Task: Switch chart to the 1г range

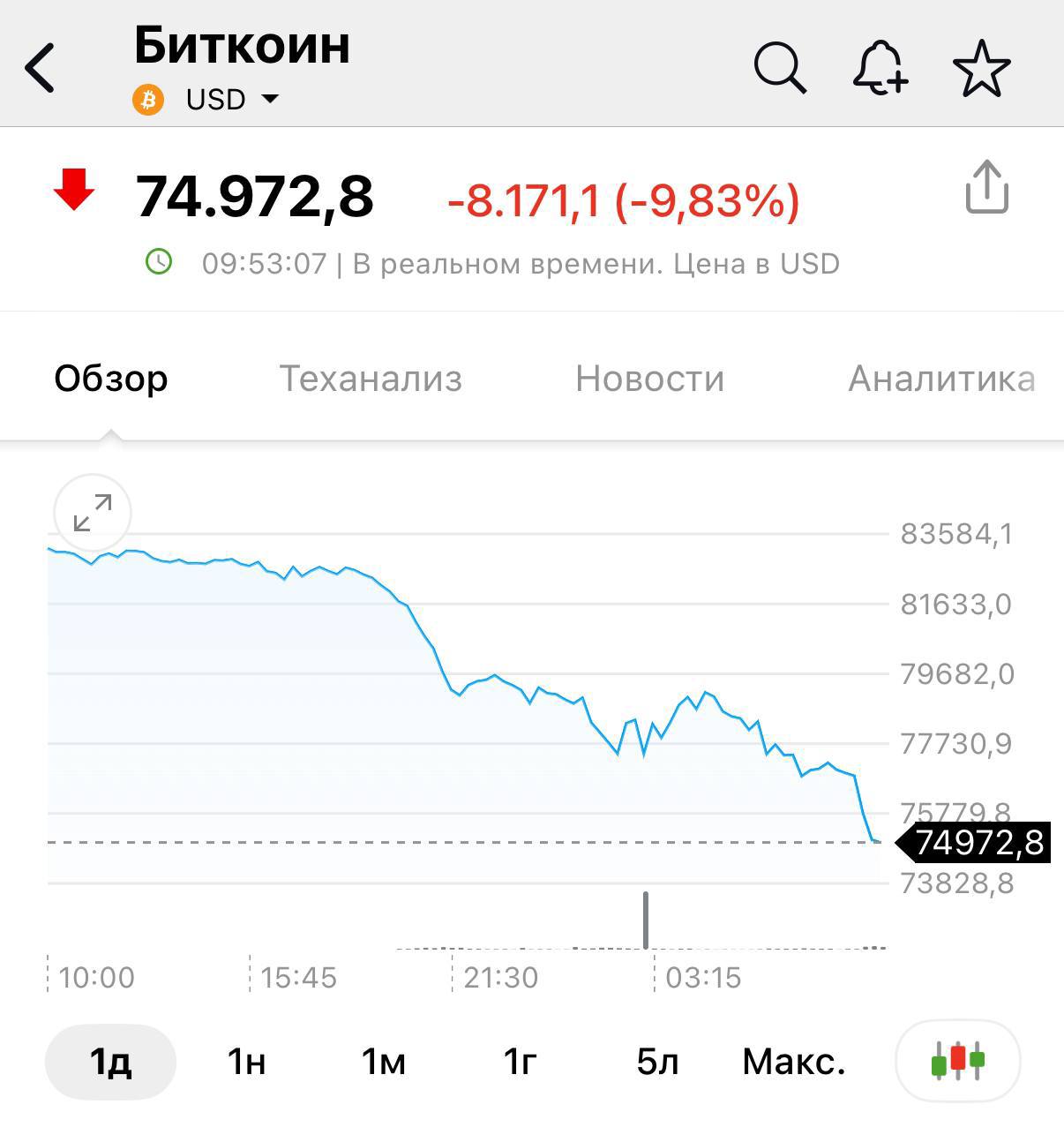Action: [x=521, y=1062]
